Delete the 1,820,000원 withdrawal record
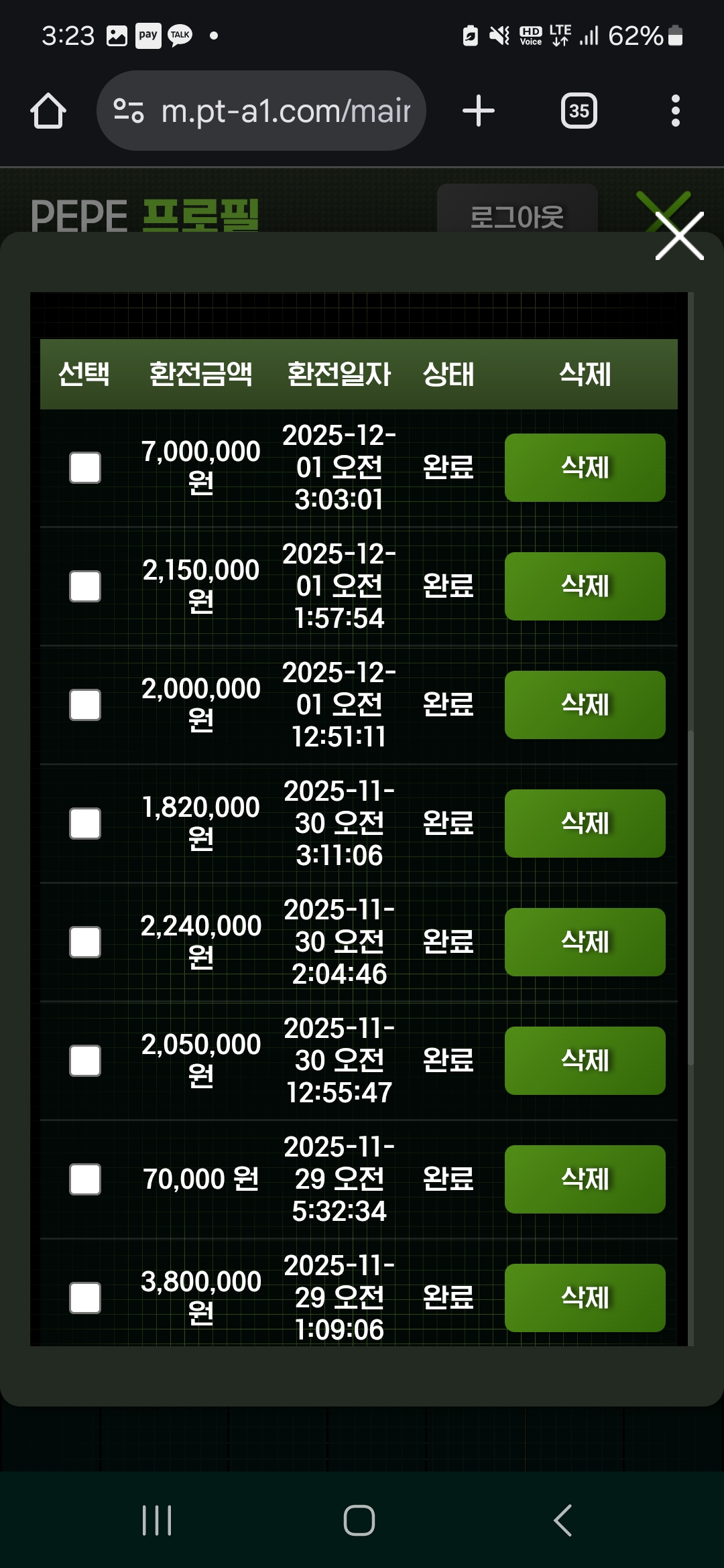724x1568 pixels. click(x=585, y=824)
